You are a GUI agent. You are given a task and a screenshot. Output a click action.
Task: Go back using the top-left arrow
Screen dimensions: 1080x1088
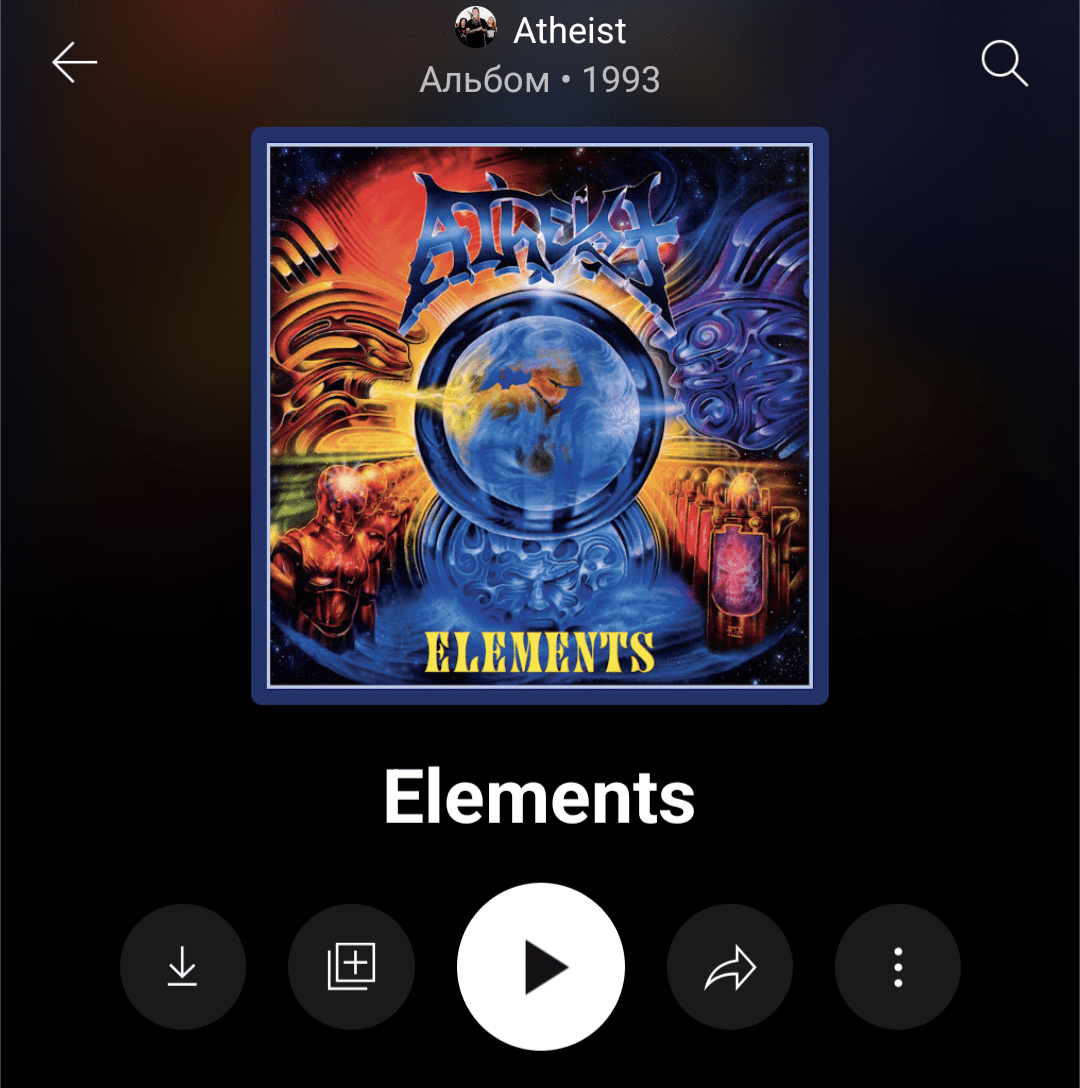pos(75,62)
